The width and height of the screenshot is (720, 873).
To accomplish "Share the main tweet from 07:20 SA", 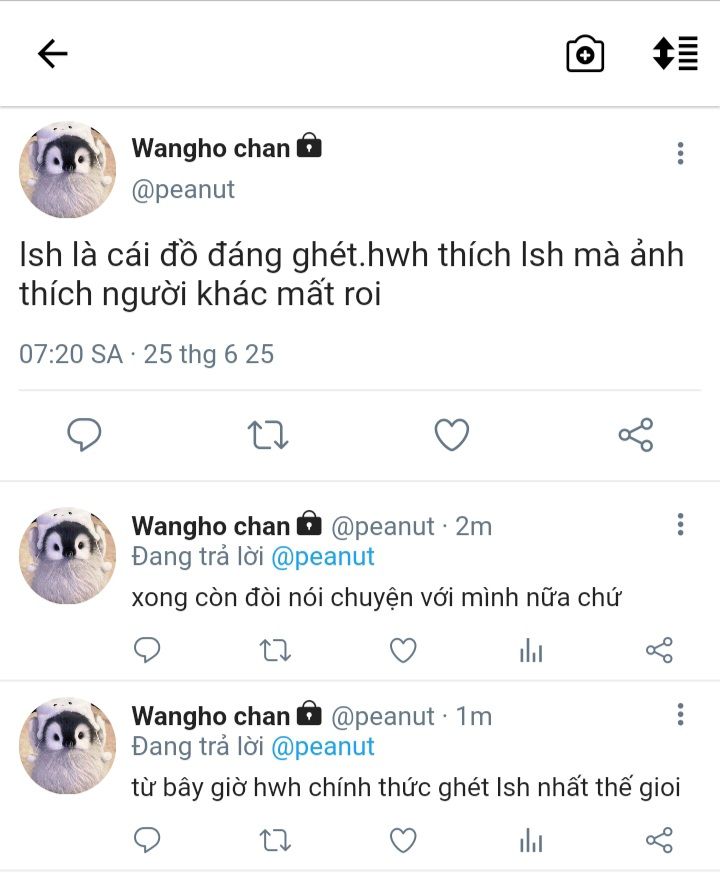I will click(x=636, y=434).
